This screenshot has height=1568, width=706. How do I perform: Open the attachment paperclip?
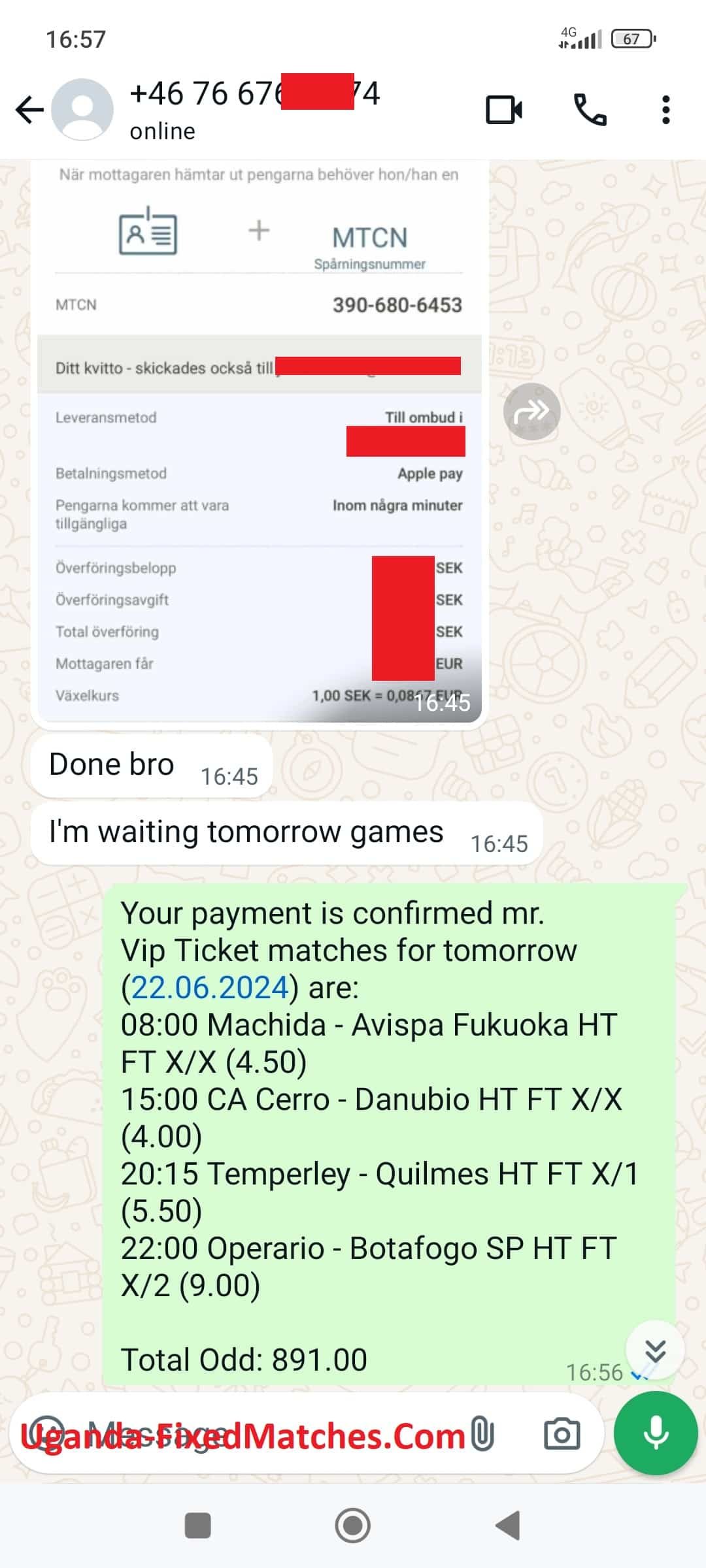[x=482, y=1435]
